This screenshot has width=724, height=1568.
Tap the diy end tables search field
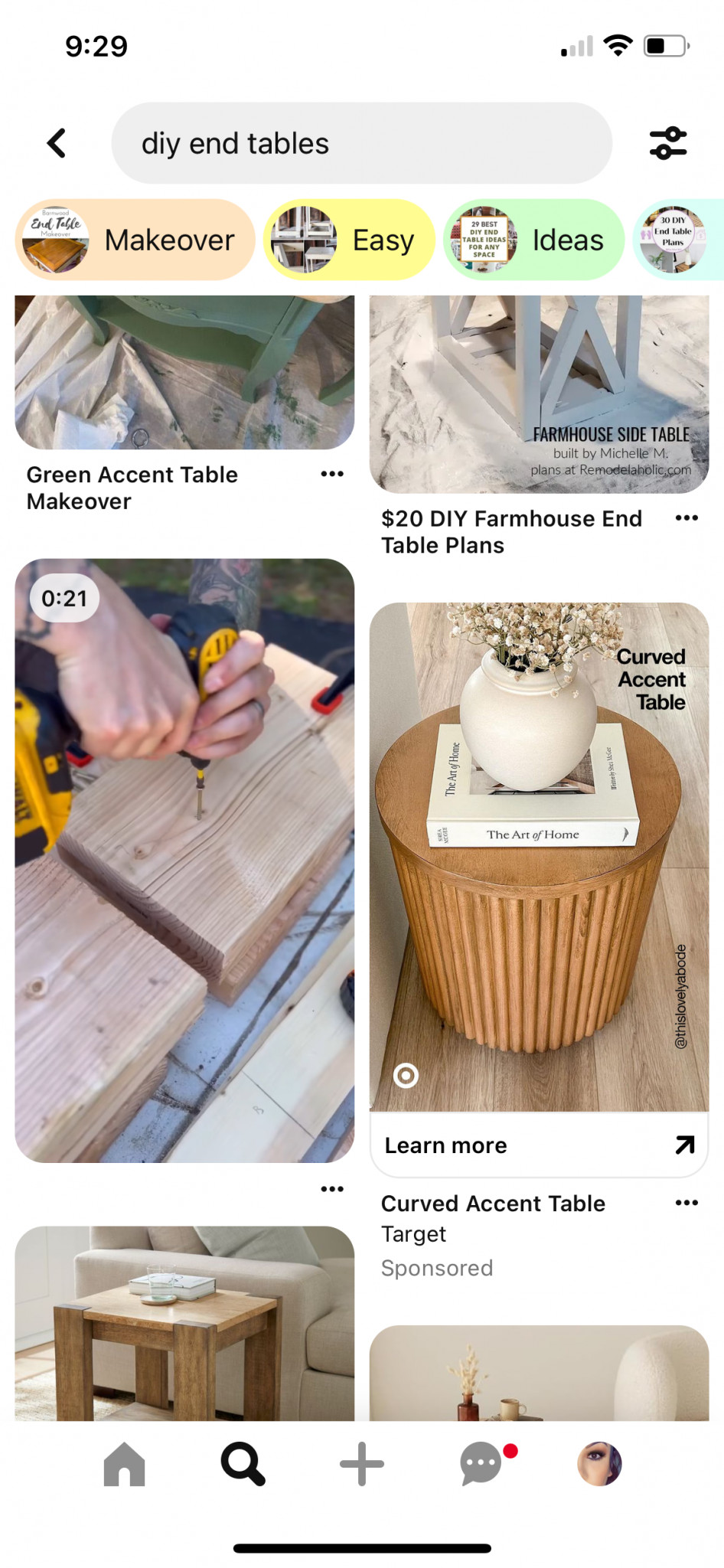tap(361, 143)
